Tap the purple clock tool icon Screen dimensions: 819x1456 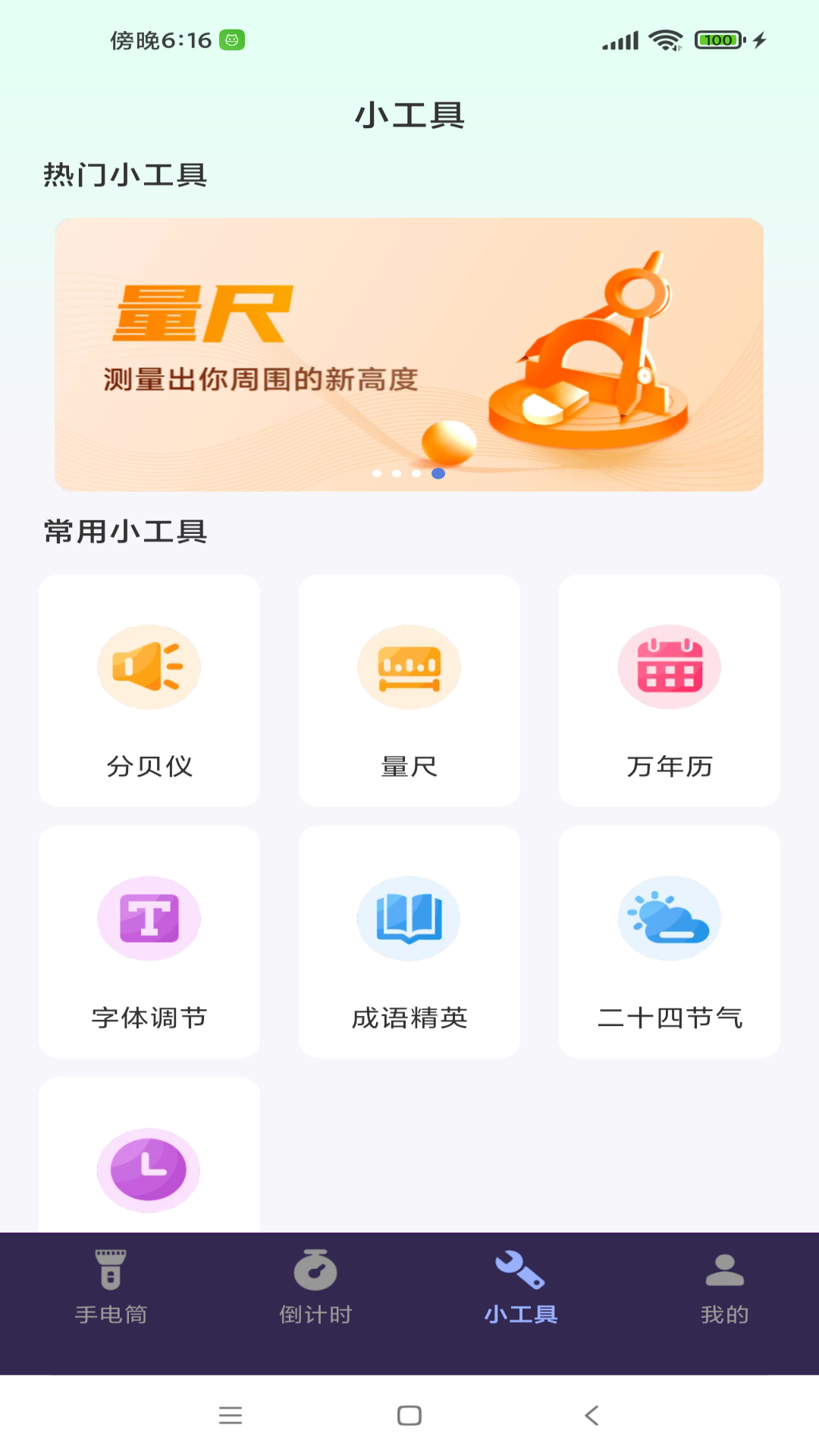(149, 1170)
